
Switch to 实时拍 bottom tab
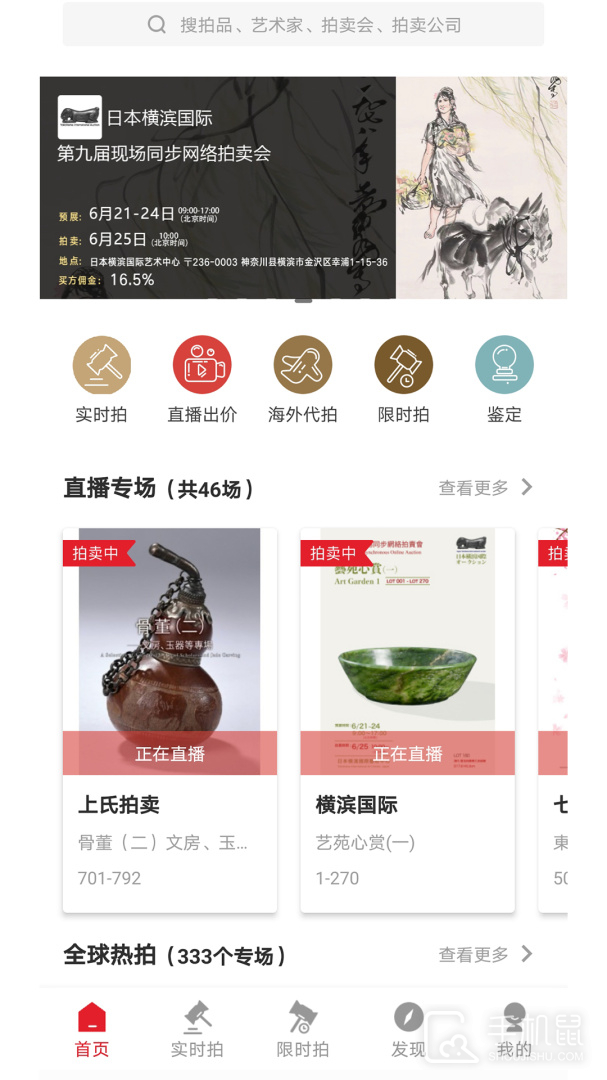(197, 1030)
